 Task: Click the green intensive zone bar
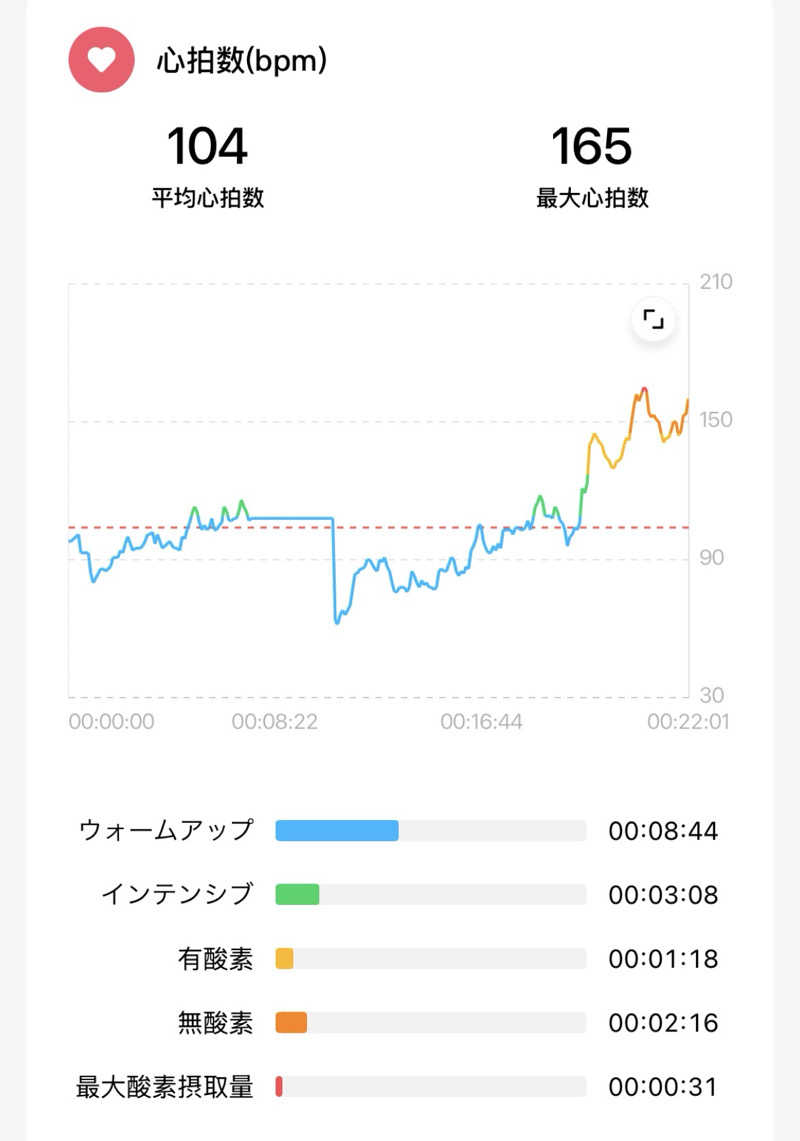[296, 894]
